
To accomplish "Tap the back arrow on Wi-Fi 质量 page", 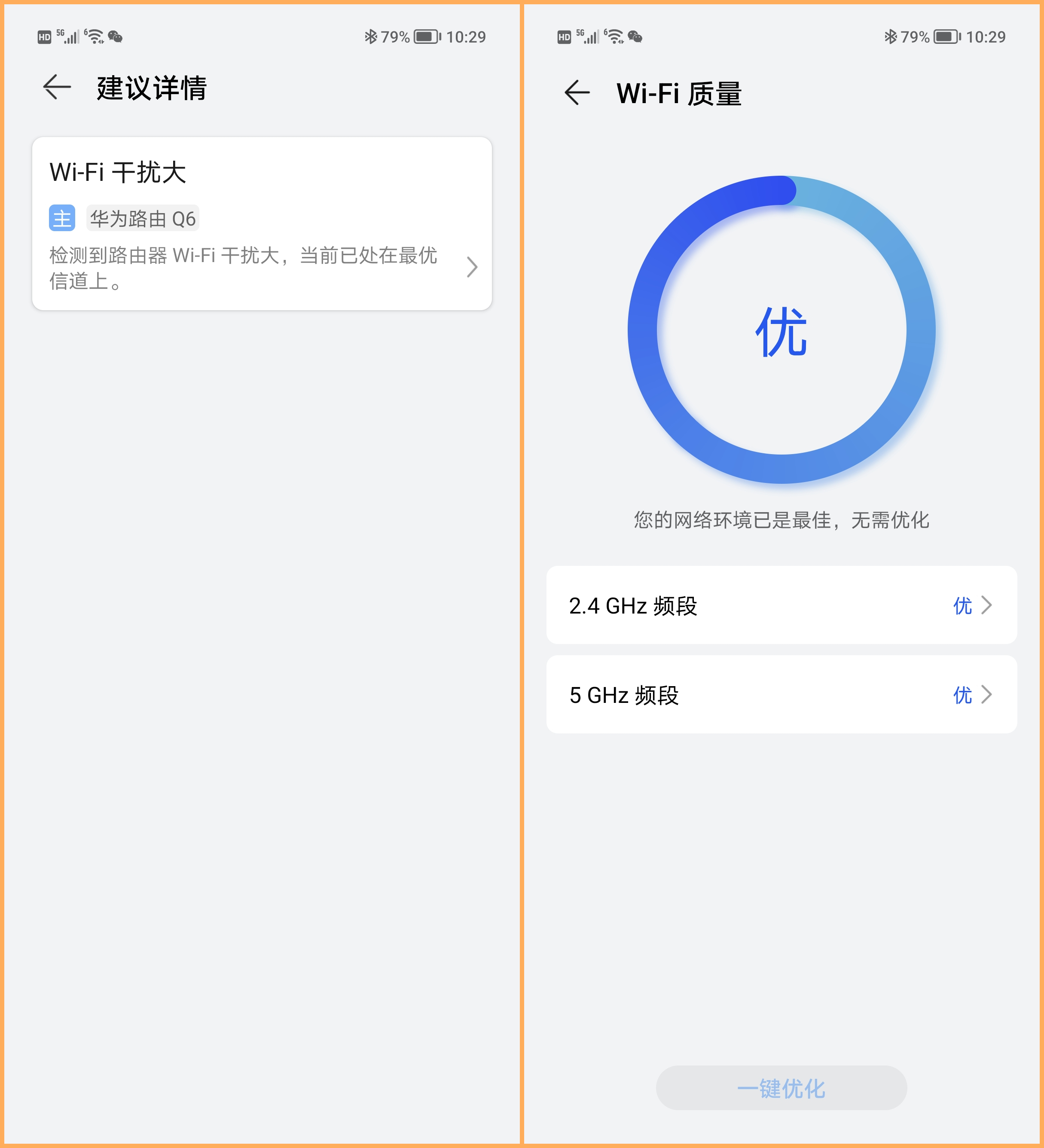I will tap(577, 92).
